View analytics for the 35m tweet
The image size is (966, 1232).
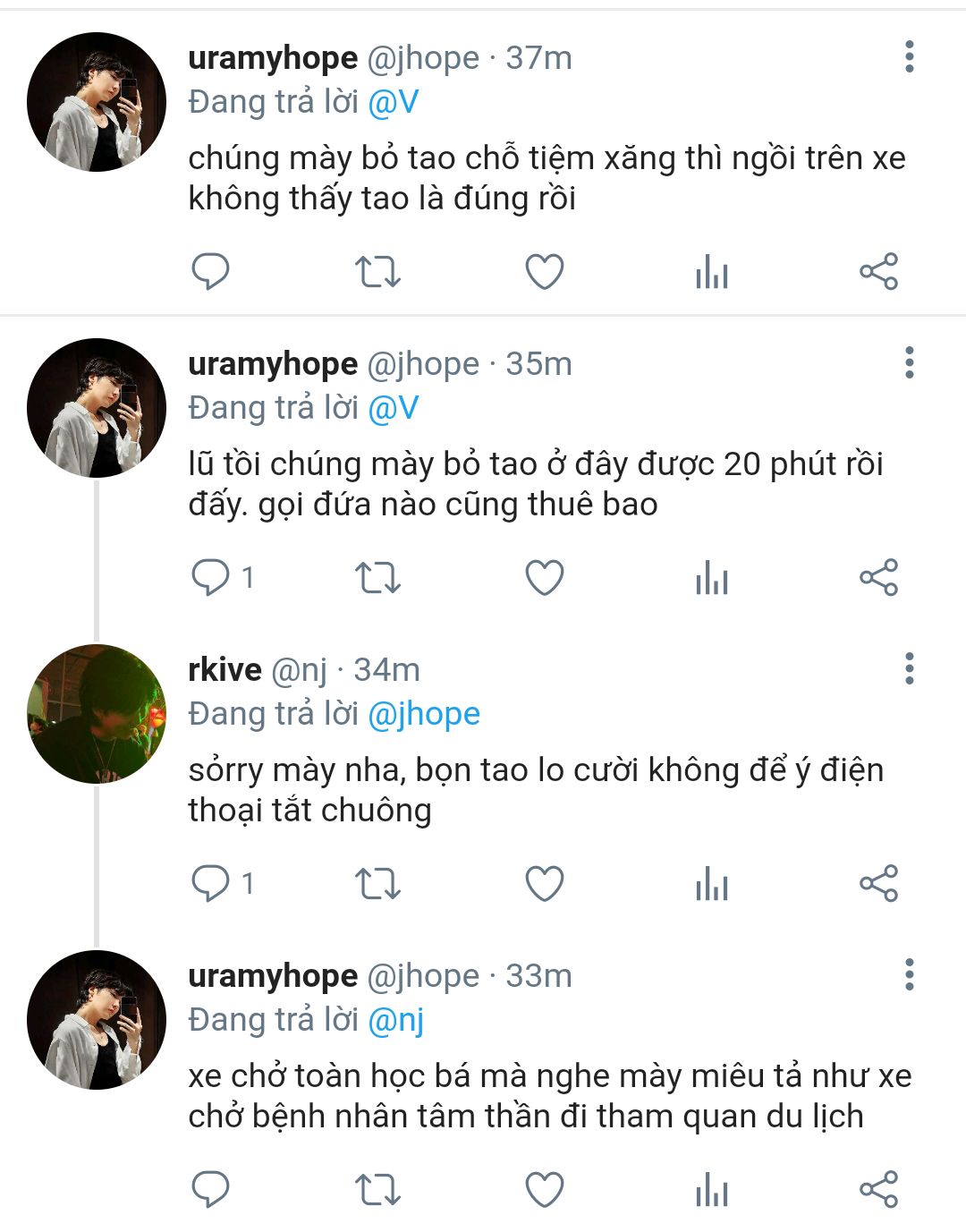[x=711, y=577]
